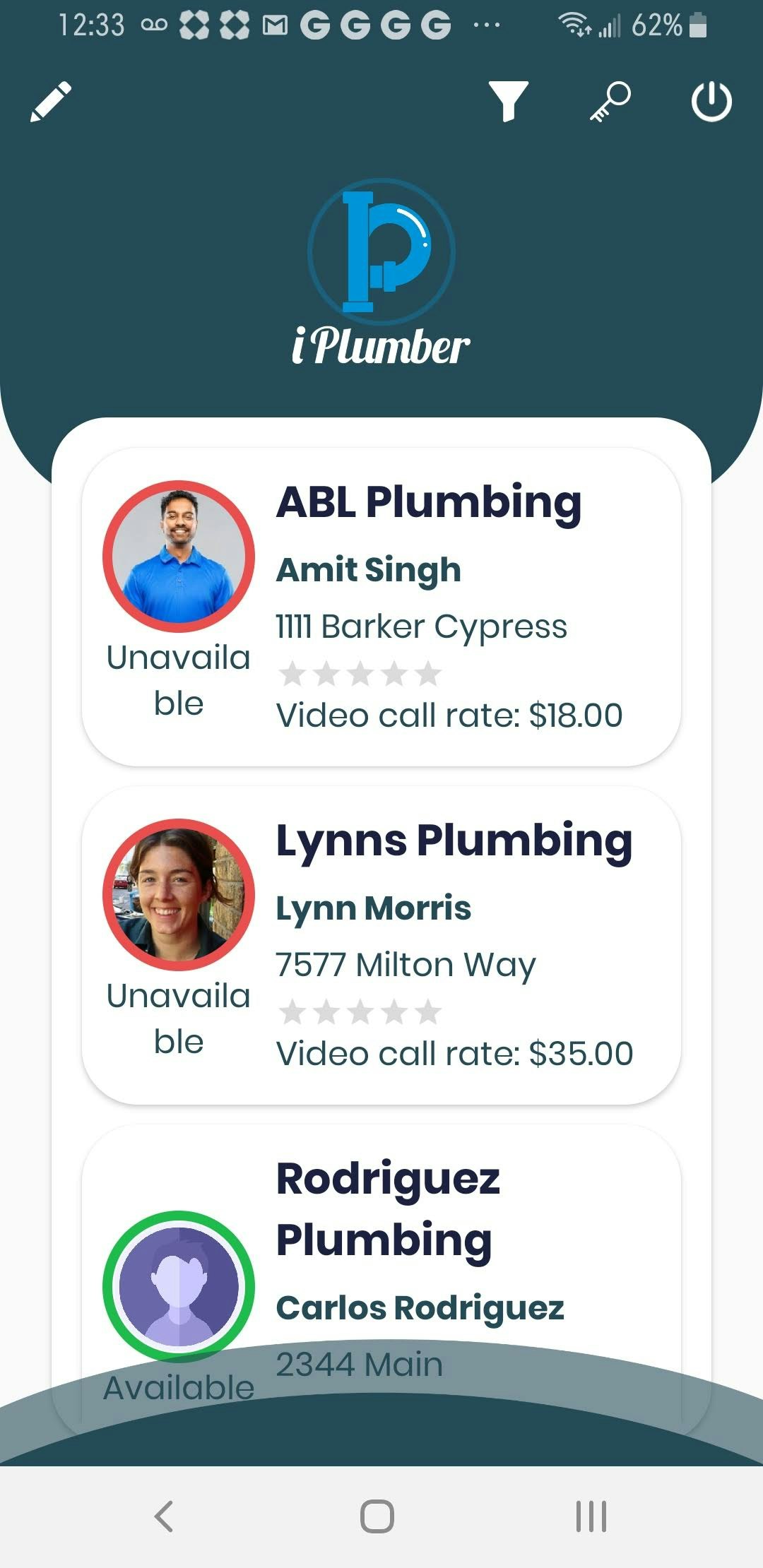The image size is (763, 1568).
Task: Tap the power log out icon
Action: [711, 102]
